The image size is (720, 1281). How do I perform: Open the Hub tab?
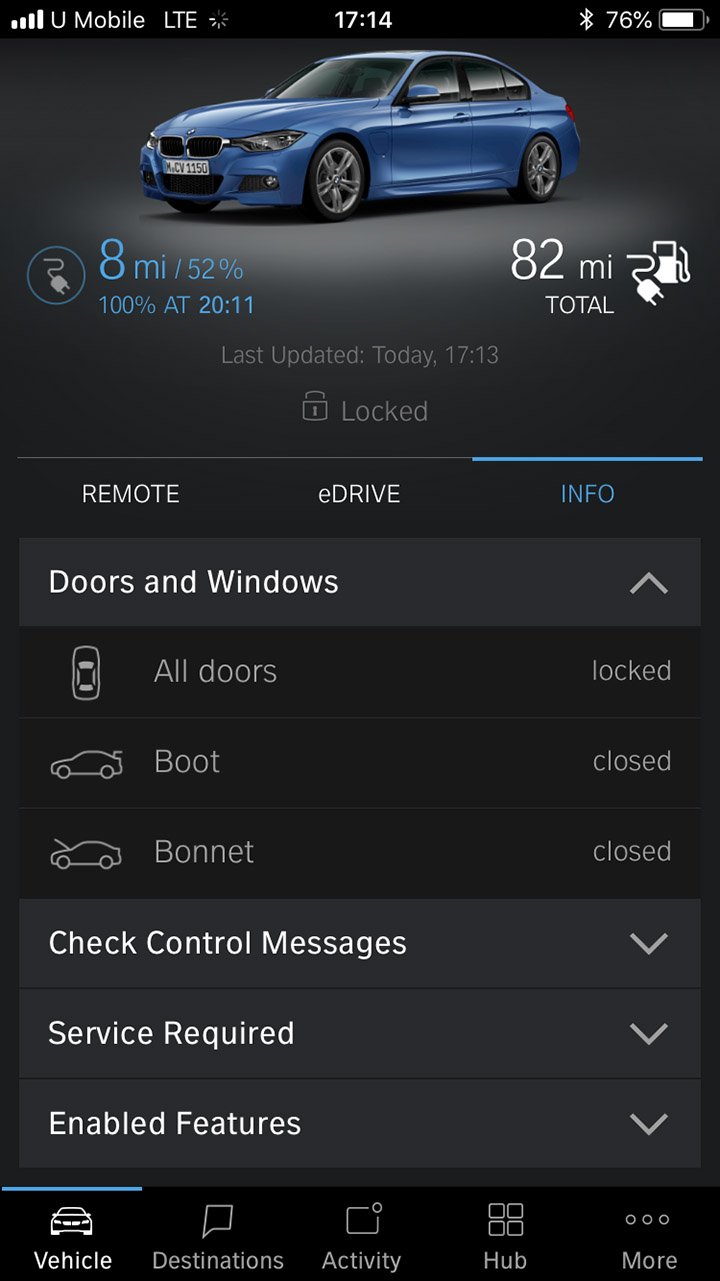coord(505,1237)
